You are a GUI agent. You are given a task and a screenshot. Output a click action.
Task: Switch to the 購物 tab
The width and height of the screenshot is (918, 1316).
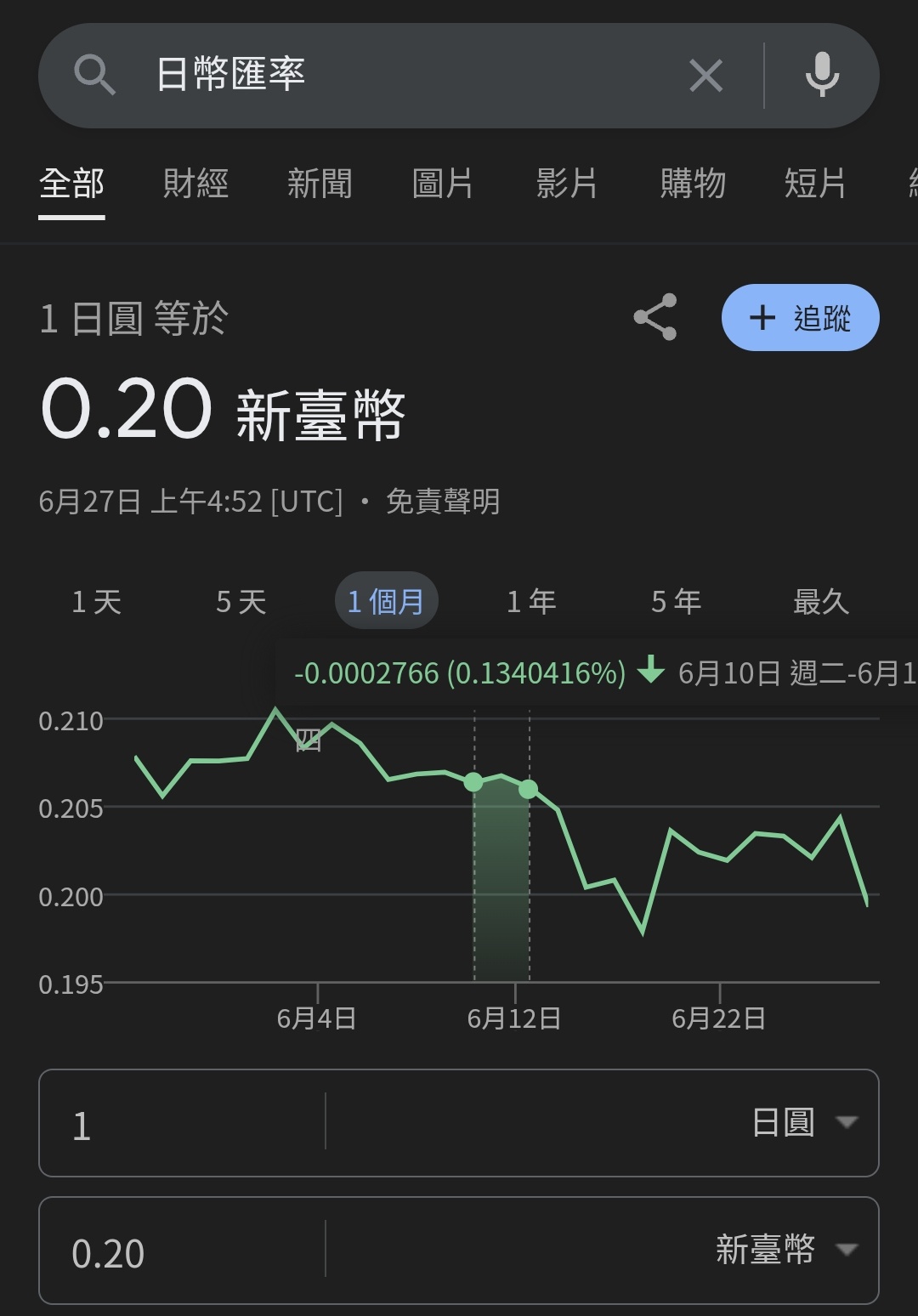693,184
